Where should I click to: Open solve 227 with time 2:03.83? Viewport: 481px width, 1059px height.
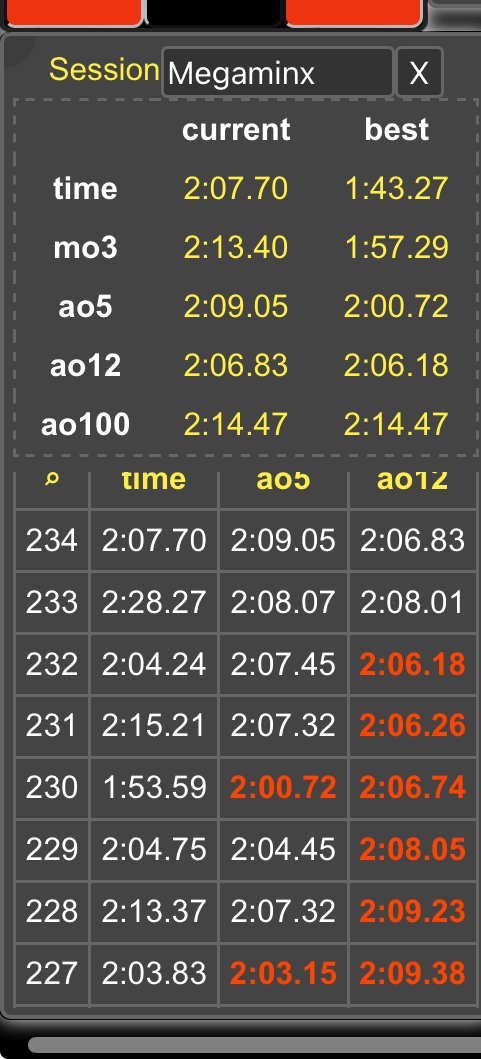click(154, 973)
